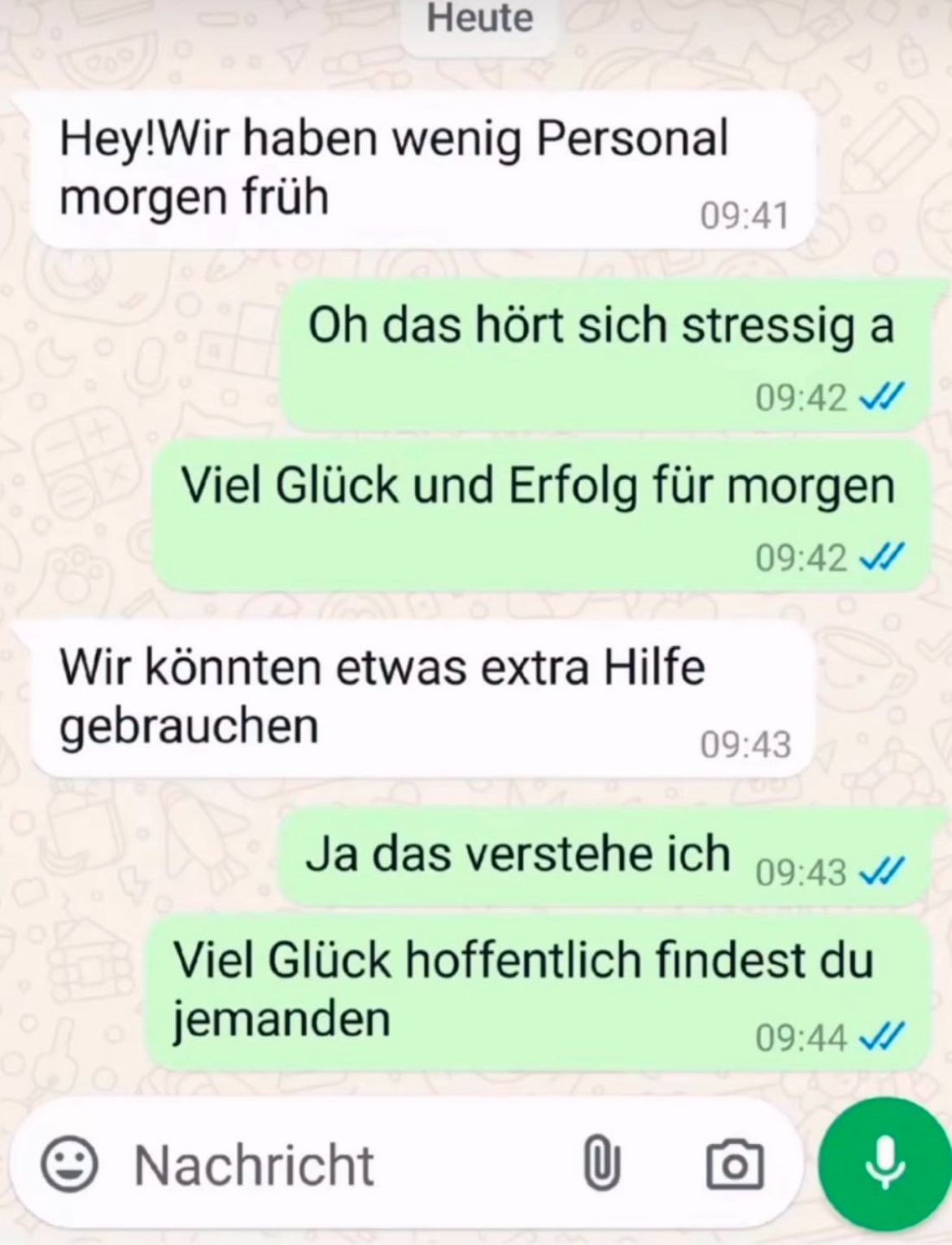
Task: Open the camera from the message bar
Action: (734, 1166)
